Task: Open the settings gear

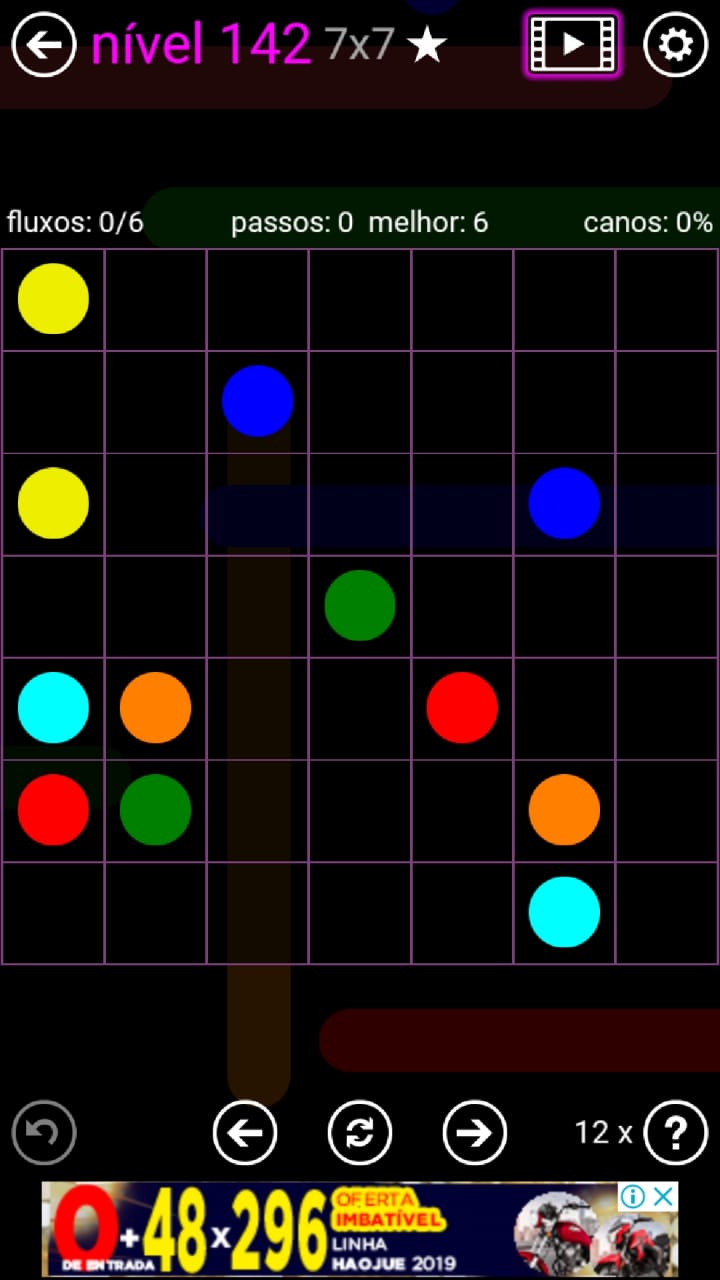Action: pyautogui.click(x=675, y=44)
